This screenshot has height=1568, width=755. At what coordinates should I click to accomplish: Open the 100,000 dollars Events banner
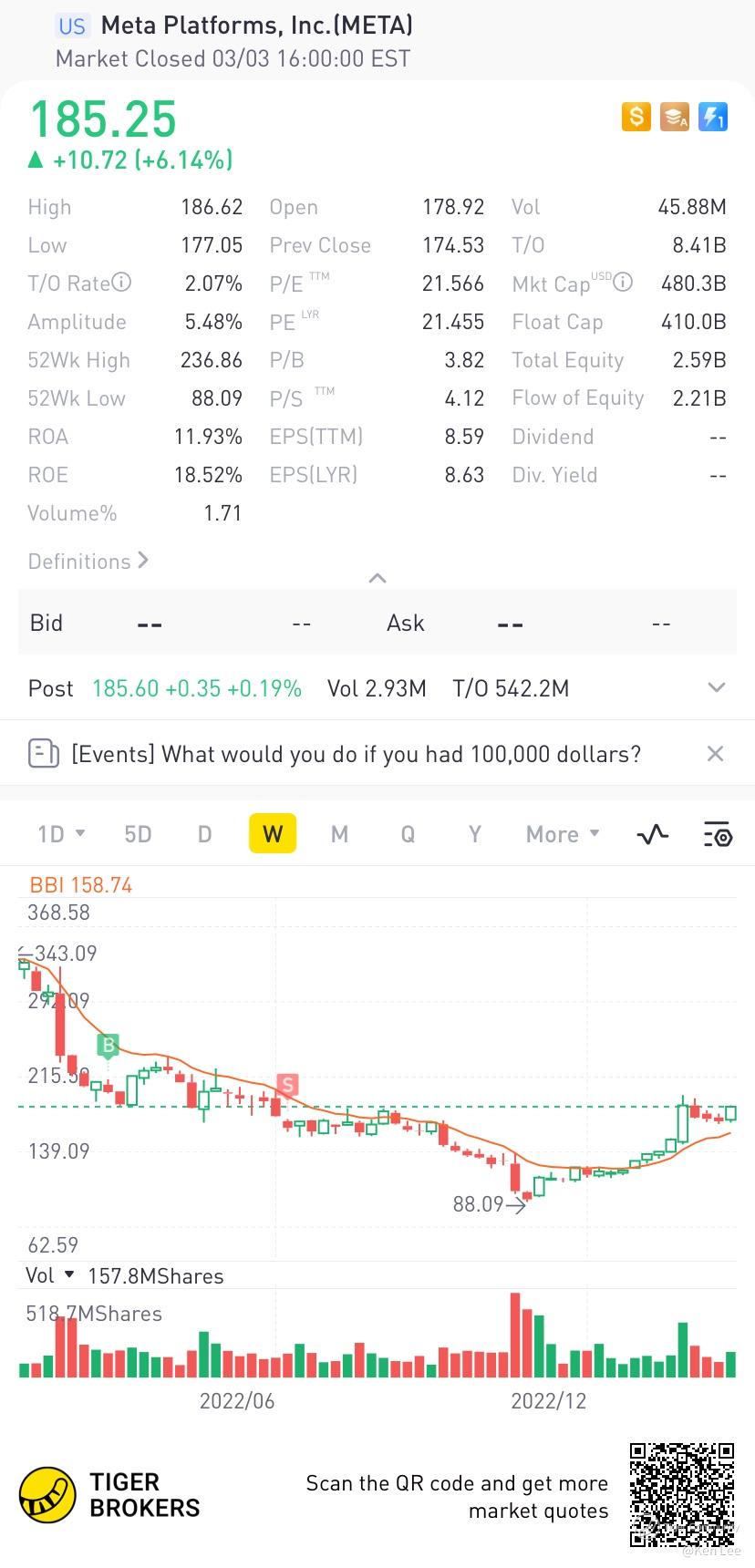pyautogui.click(x=356, y=754)
